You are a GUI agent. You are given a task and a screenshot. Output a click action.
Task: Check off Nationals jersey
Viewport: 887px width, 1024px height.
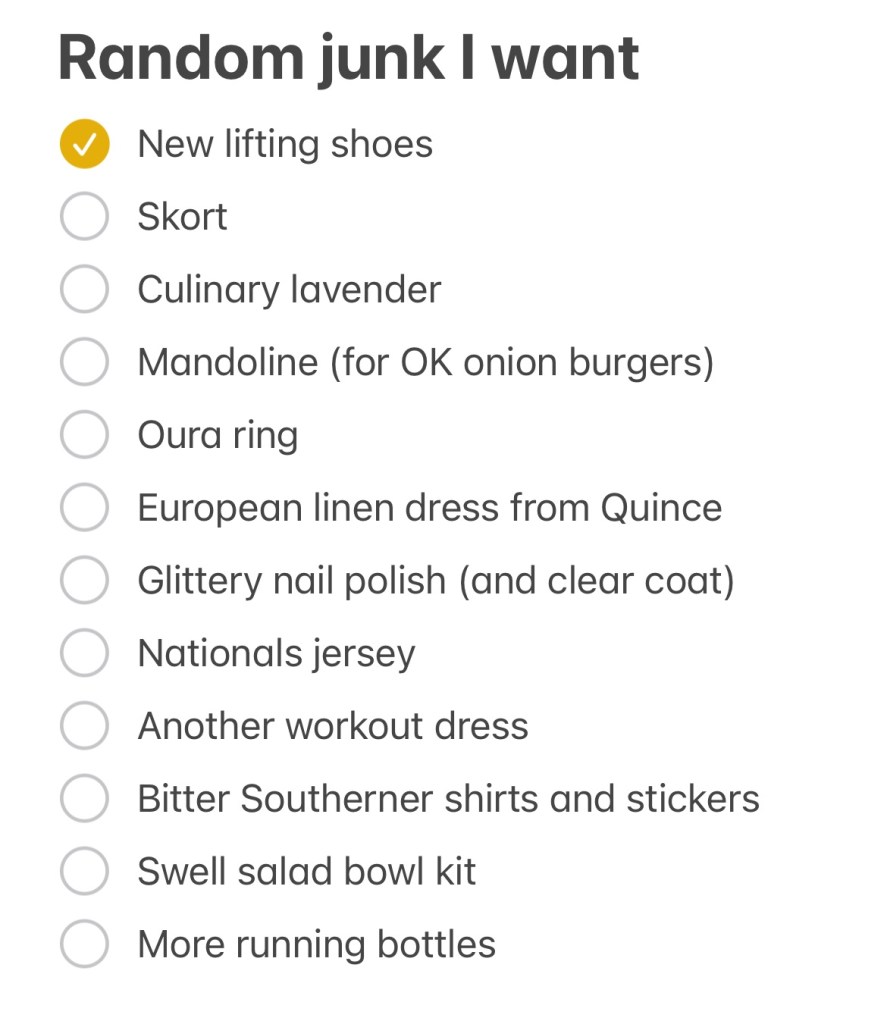point(84,653)
